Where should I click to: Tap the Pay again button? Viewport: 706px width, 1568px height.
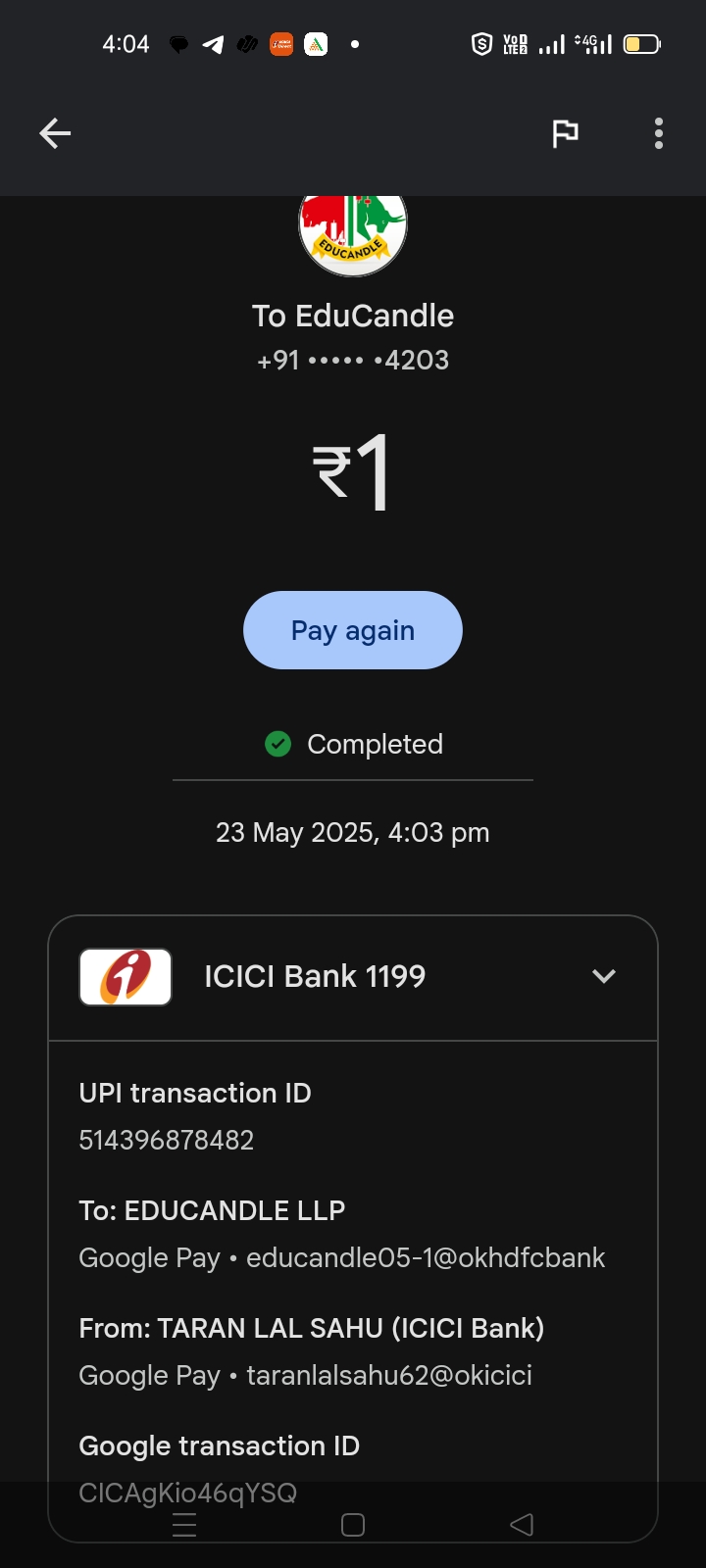[x=353, y=630]
